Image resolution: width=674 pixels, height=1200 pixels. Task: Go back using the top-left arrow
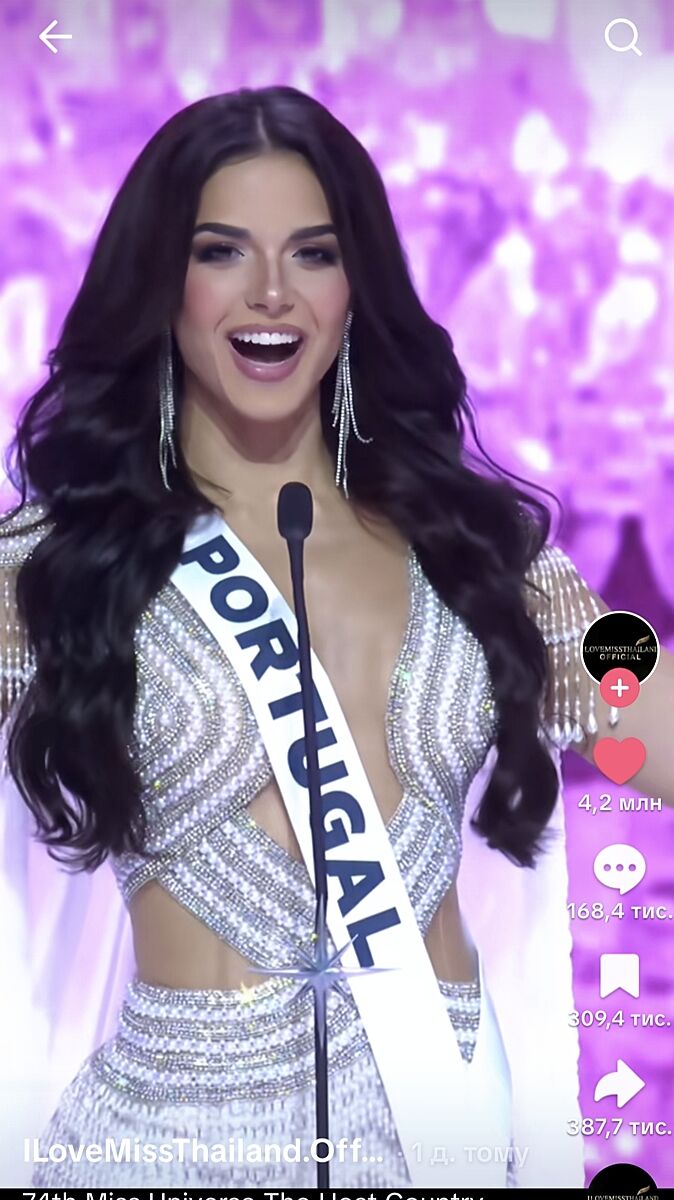[x=55, y=37]
